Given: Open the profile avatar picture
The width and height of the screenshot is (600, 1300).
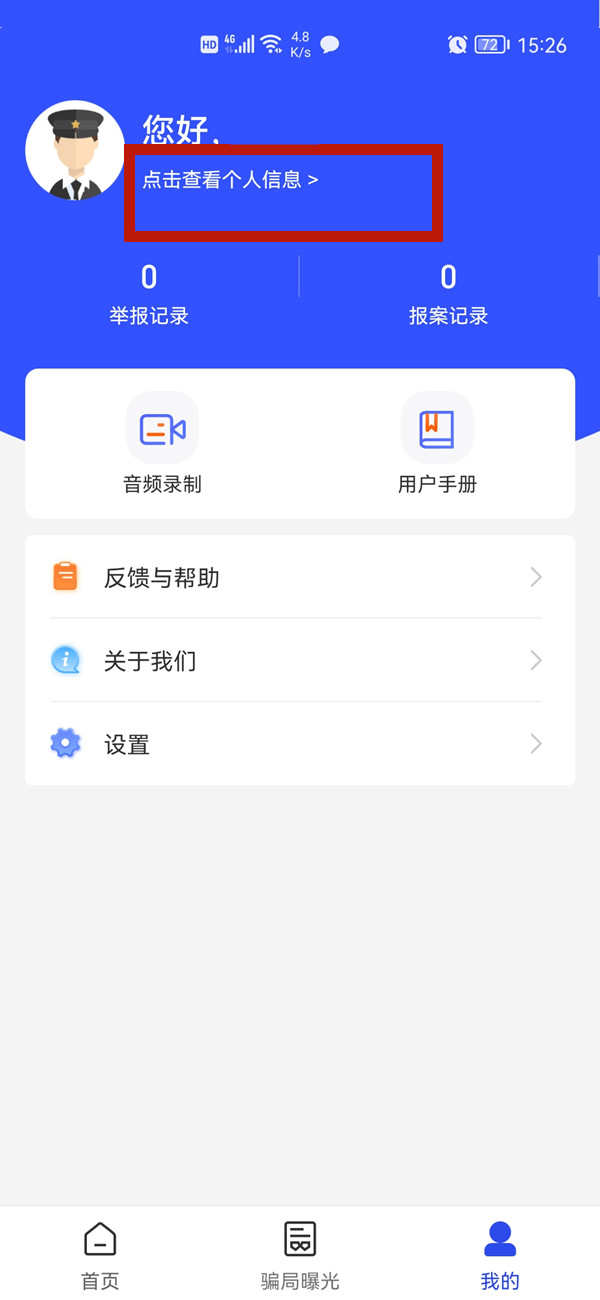Looking at the screenshot, I should click(75, 150).
